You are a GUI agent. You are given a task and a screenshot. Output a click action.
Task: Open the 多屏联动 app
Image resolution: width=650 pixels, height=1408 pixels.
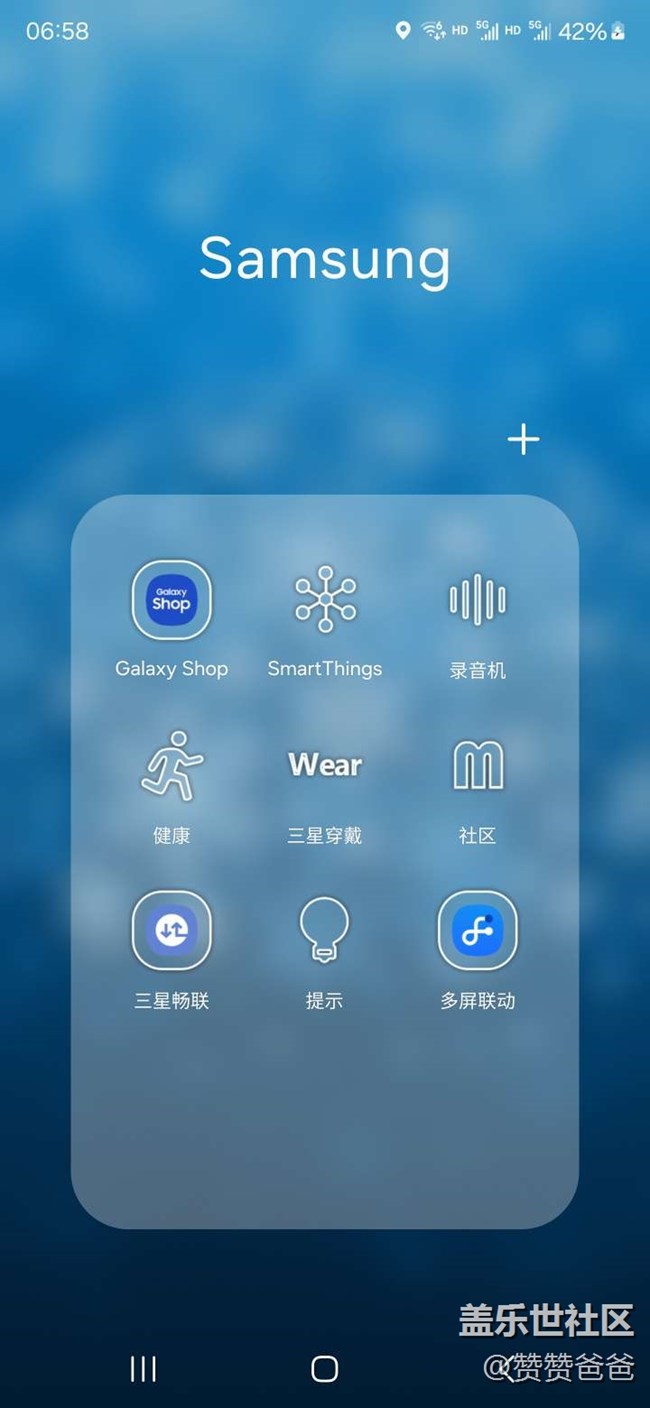coord(477,931)
